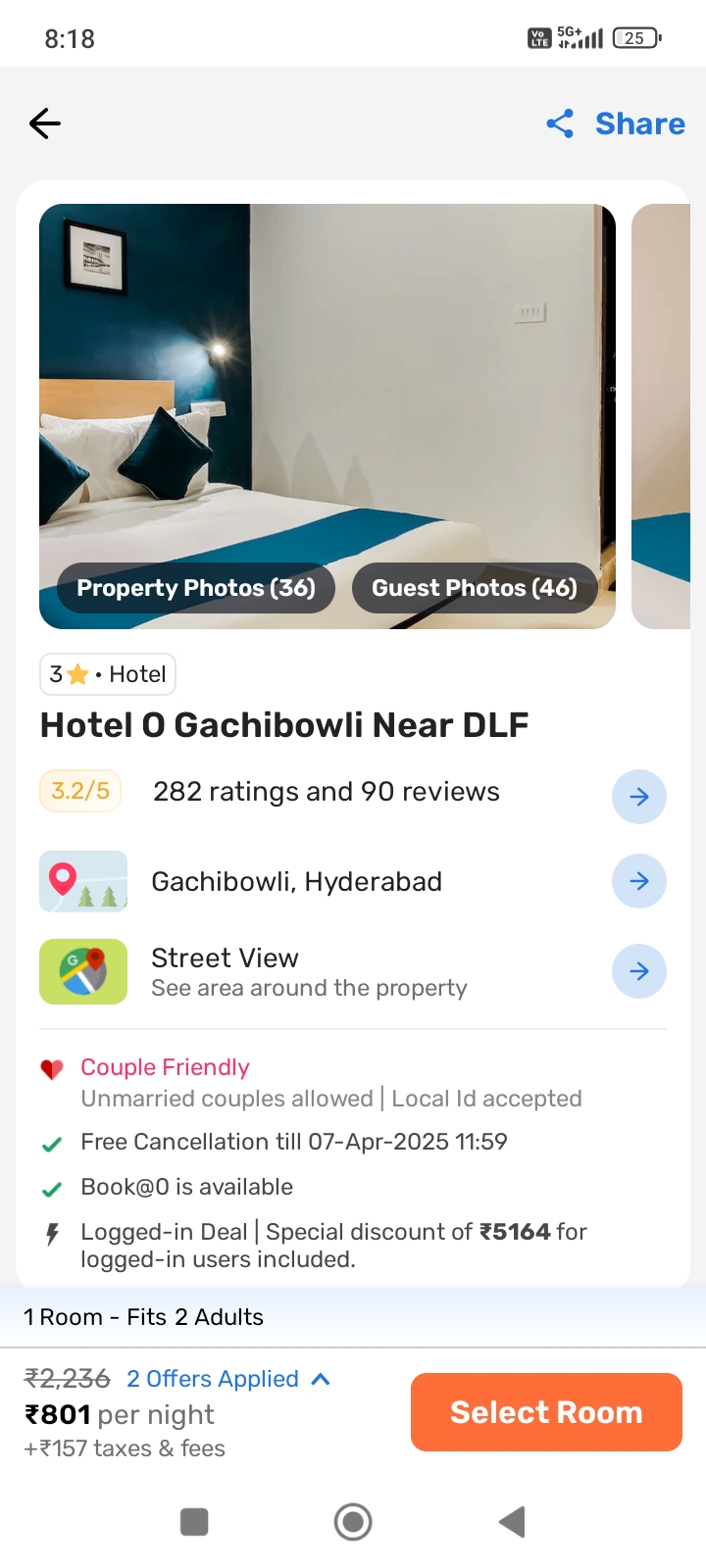View Guest Photos (46)
Screen dimensions: 706x1568
point(475,588)
